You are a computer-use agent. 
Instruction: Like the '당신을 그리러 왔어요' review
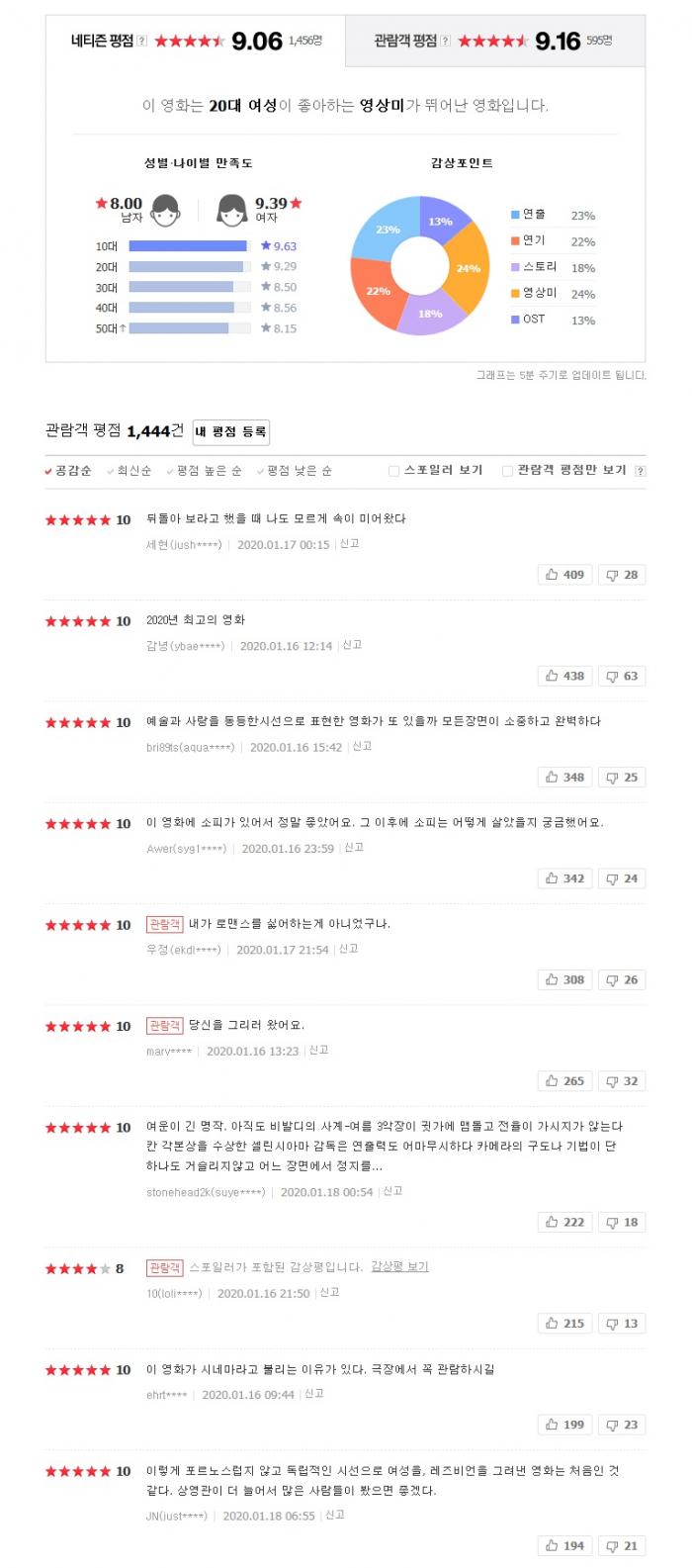(x=564, y=1081)
